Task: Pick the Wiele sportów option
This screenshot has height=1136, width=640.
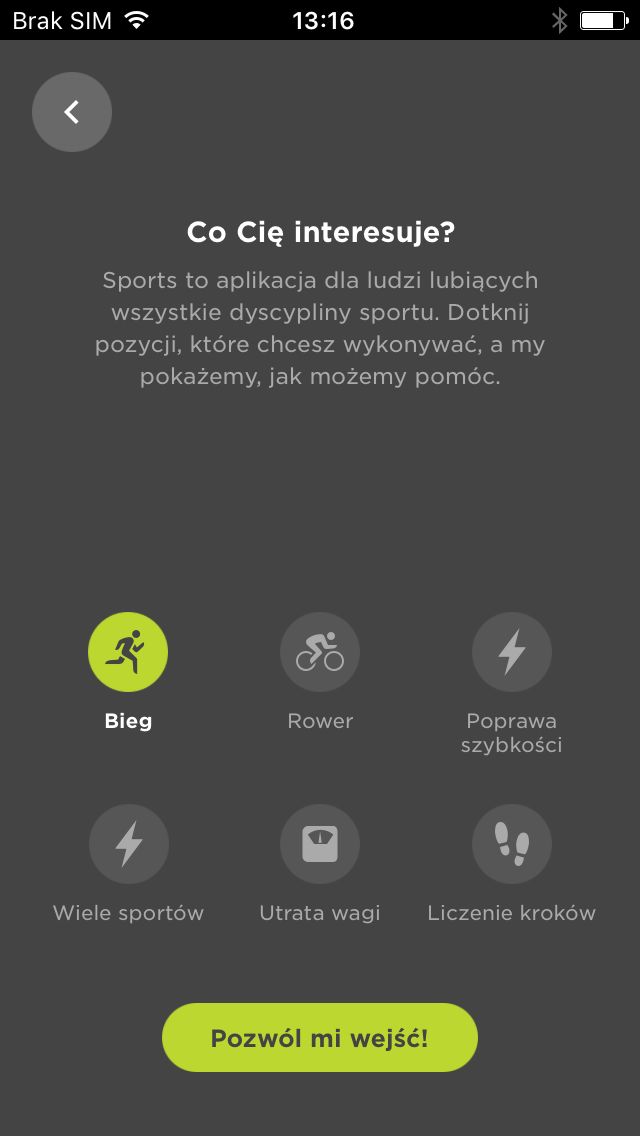Action: coord(128,844)
